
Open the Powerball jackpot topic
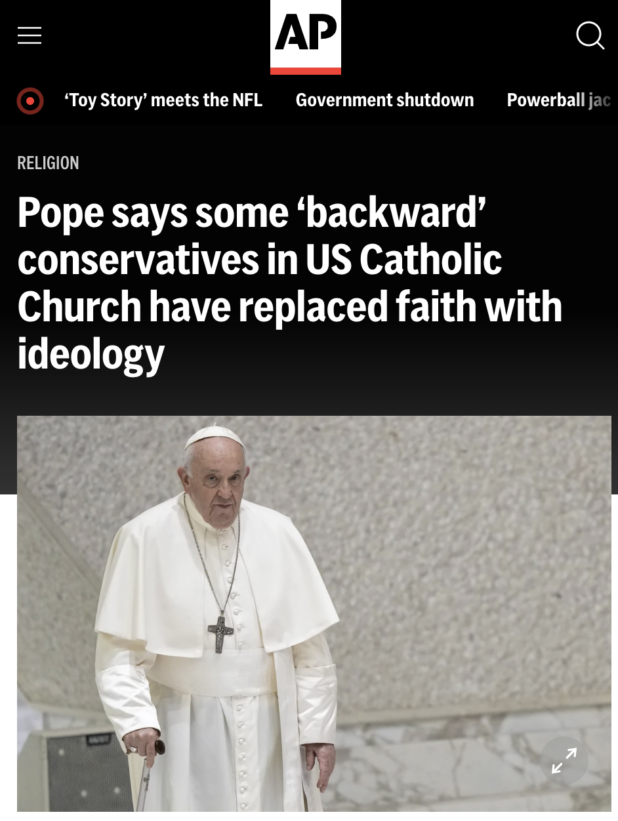(559, 100)
